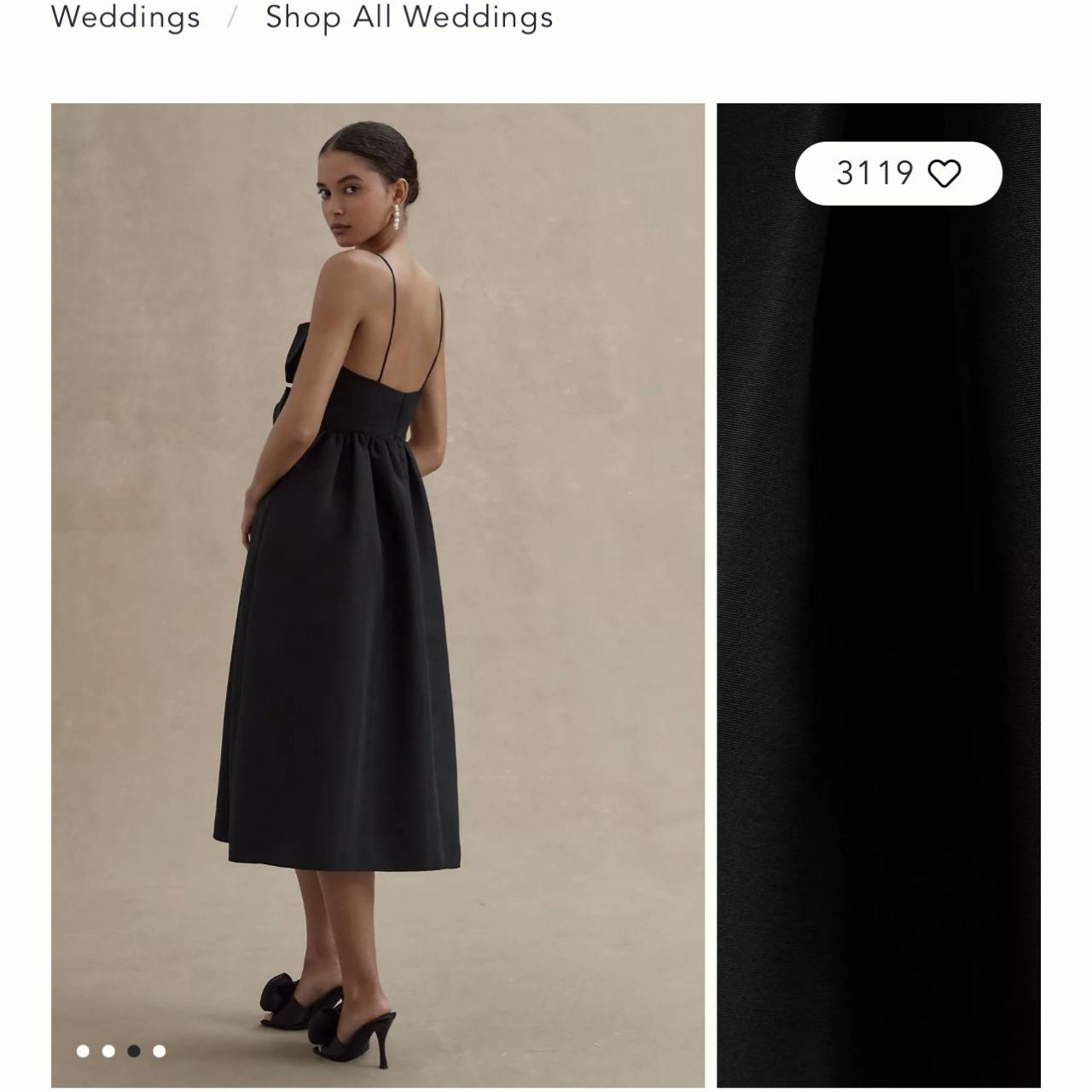Jump to the first image dot

[x=83, y=1051]
